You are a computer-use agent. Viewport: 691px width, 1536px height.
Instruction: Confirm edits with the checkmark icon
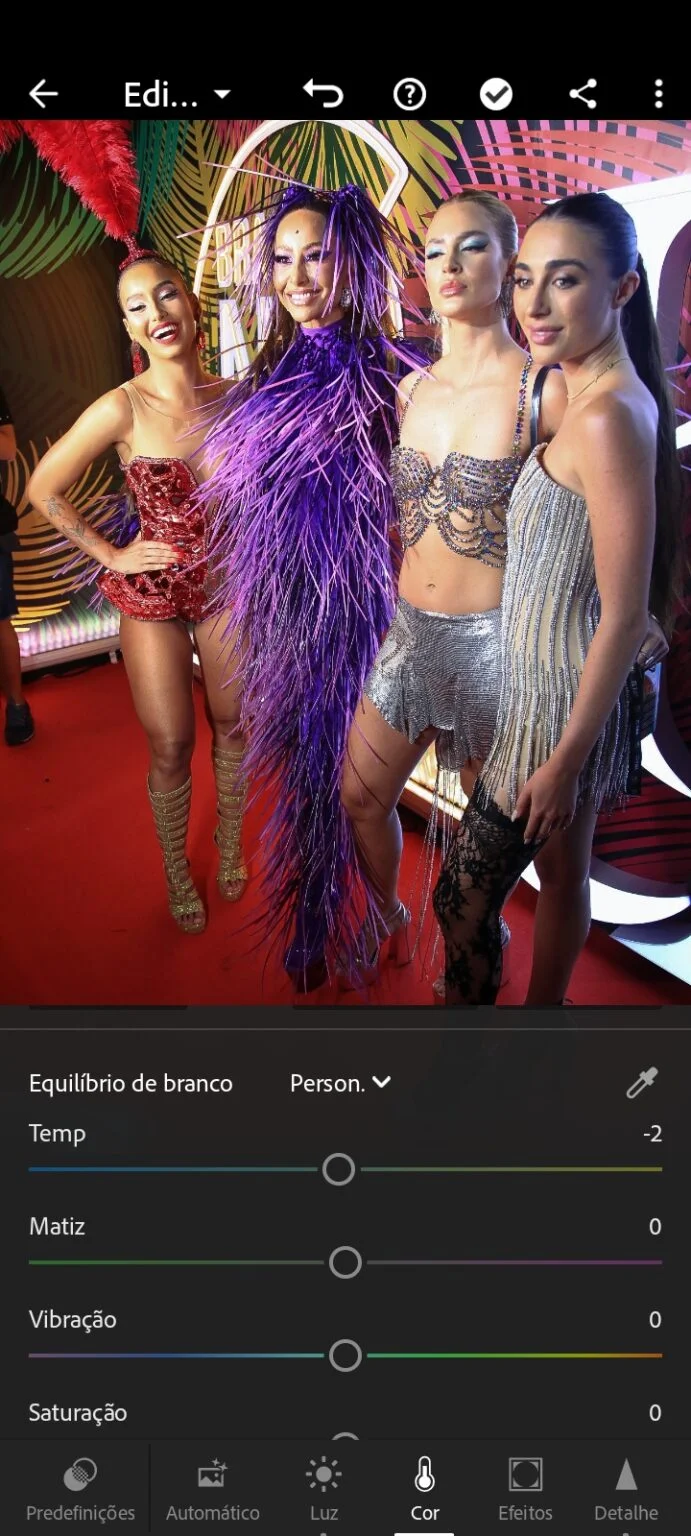[x=496, y=94]
